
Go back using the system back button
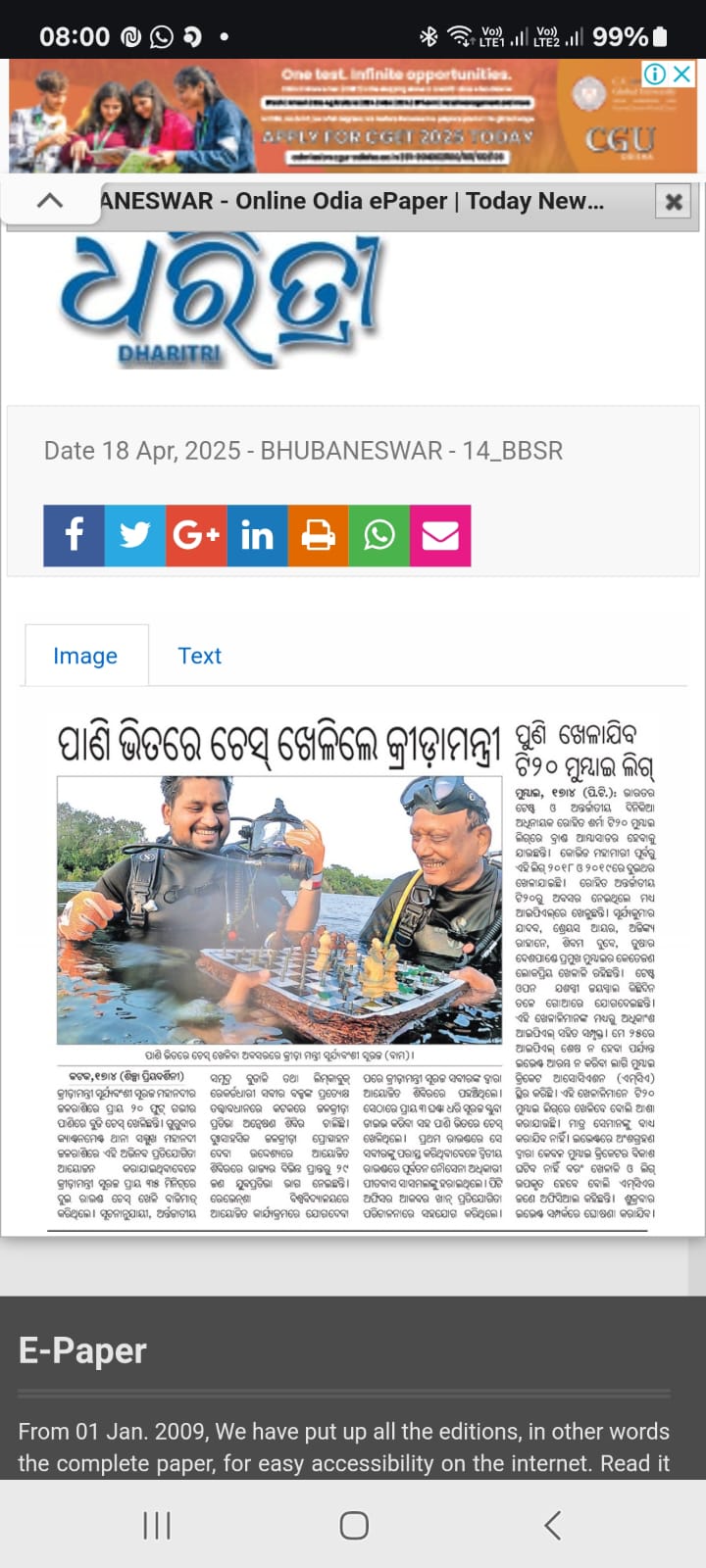coord(552,1525)
